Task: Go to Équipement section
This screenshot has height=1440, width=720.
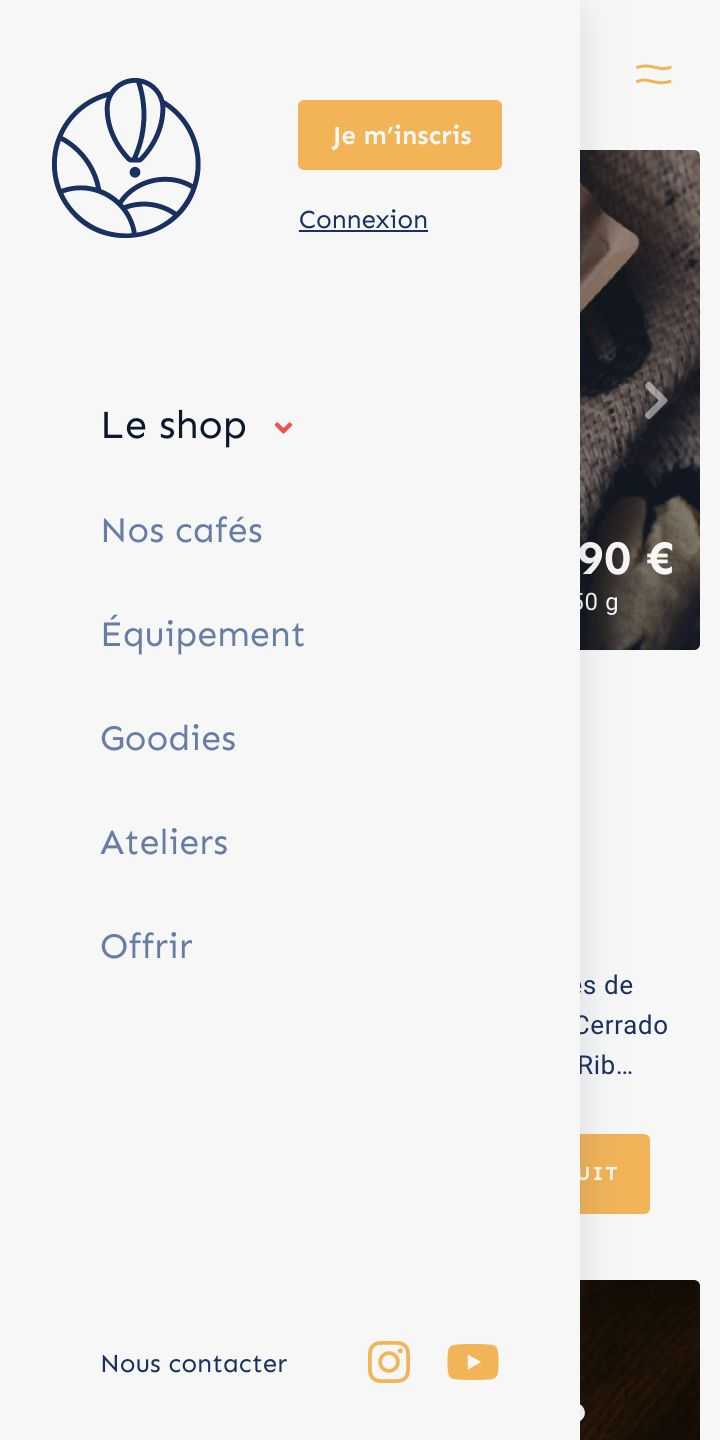Action: pos(203,634)
